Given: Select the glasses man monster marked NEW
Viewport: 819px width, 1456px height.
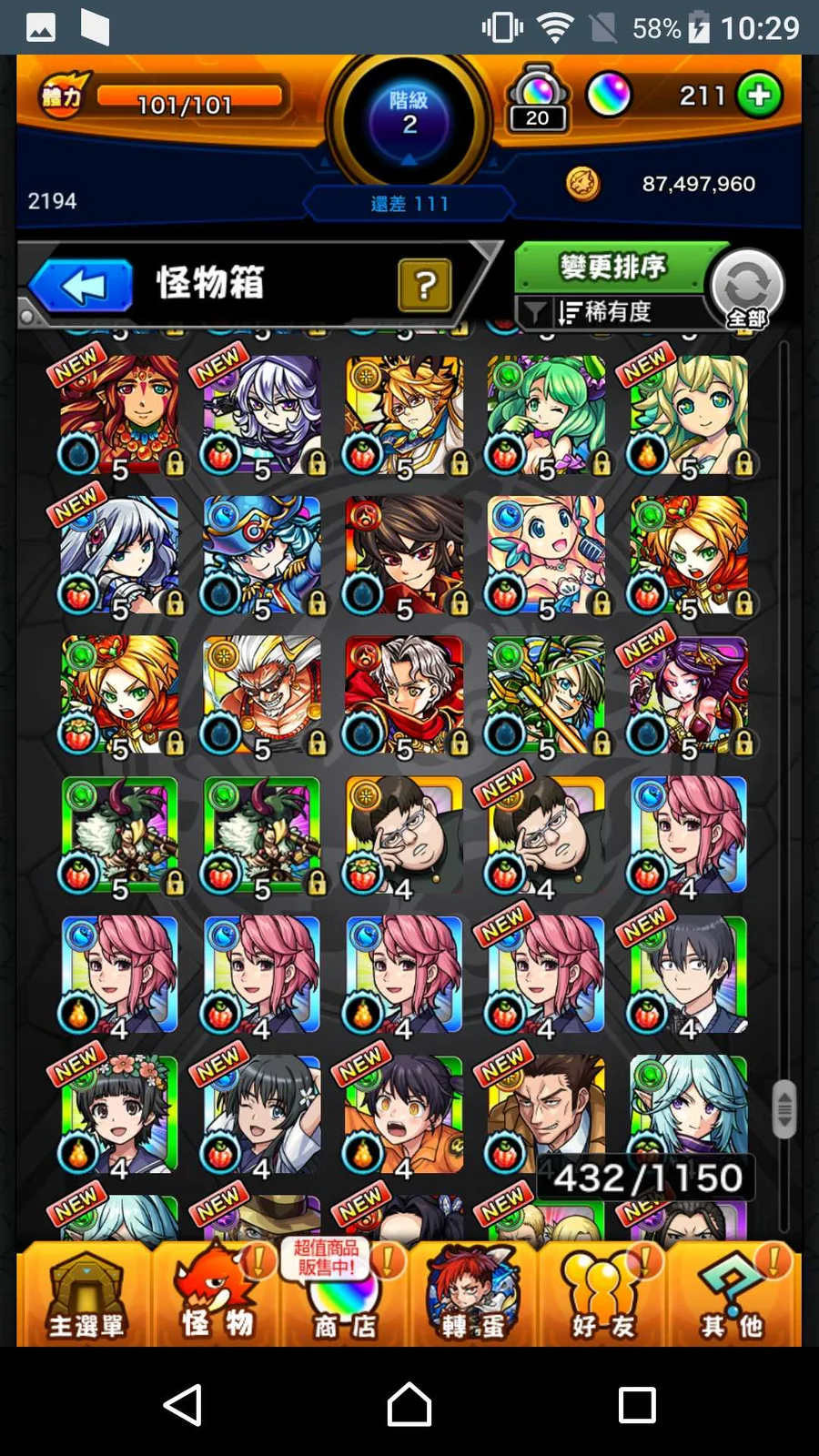Looking at the screenshot, I should pyautogui.click(x=546, y=835).
